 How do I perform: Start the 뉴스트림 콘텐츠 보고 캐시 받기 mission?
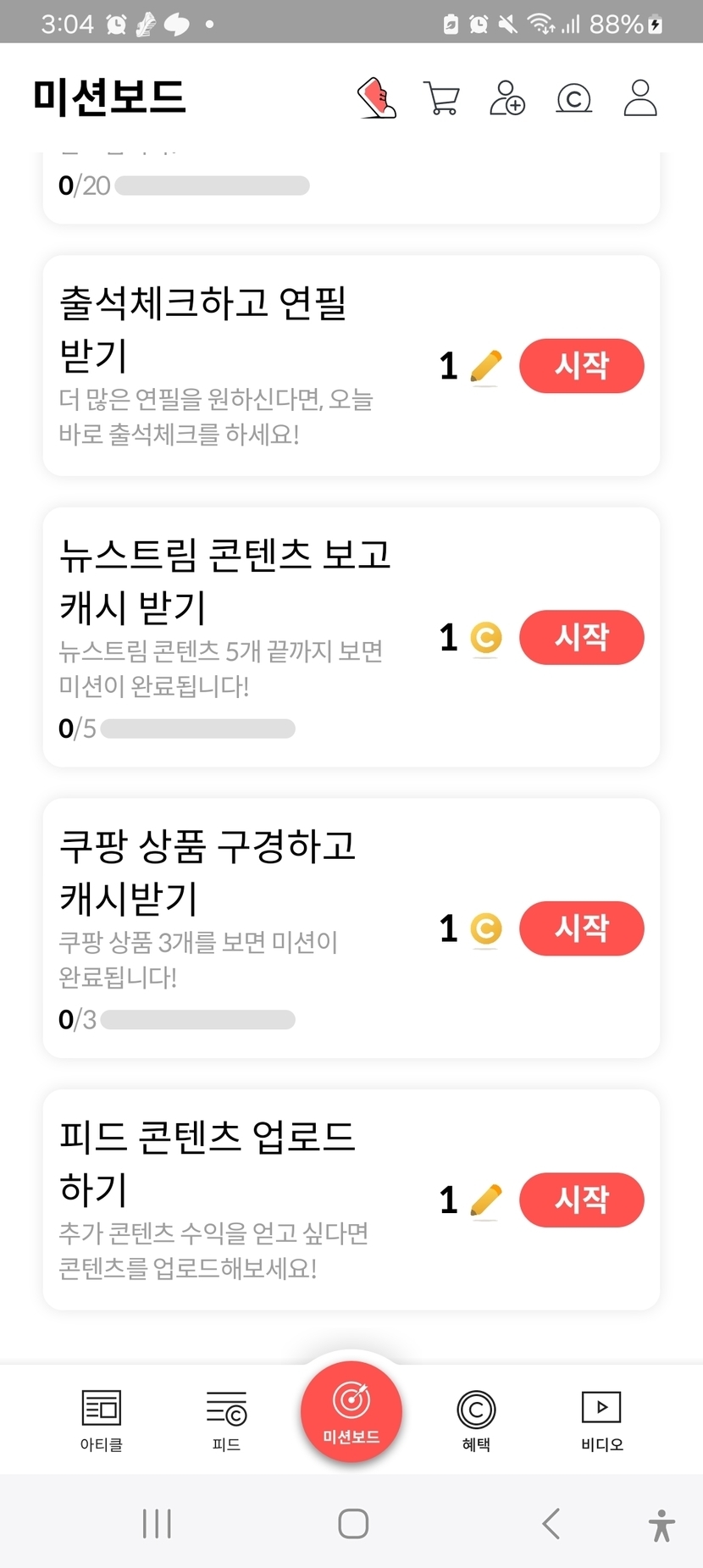(x=581, y=637)
